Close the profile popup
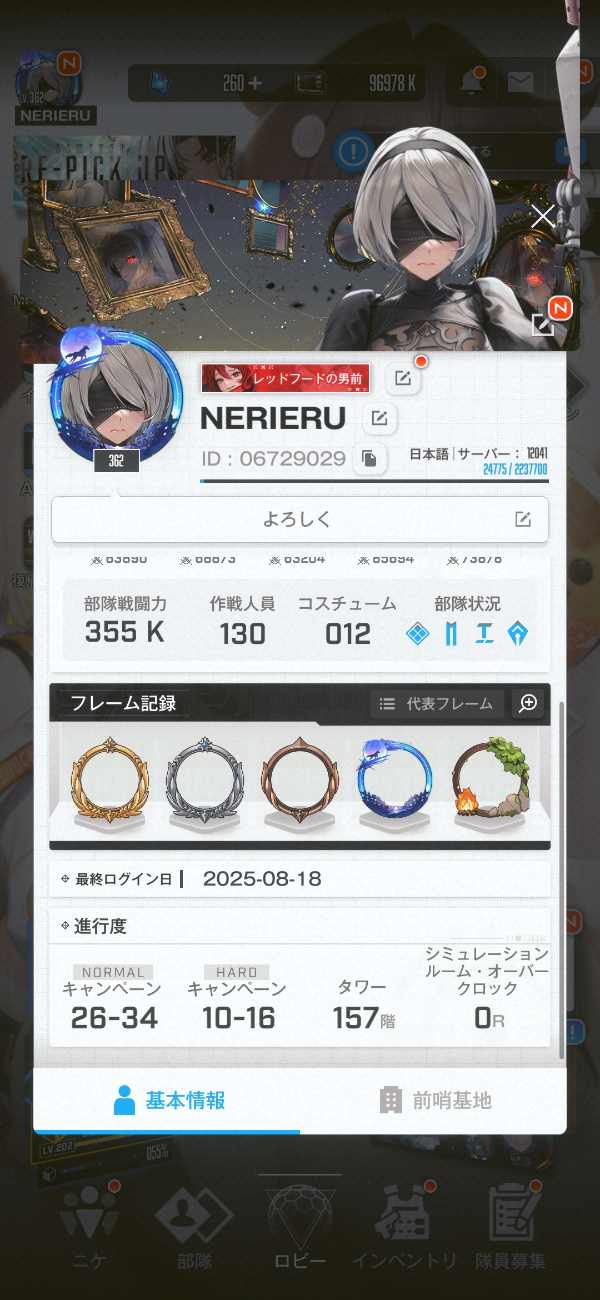The height and width of the screenshot is (1300, 600). pos(543,216)
